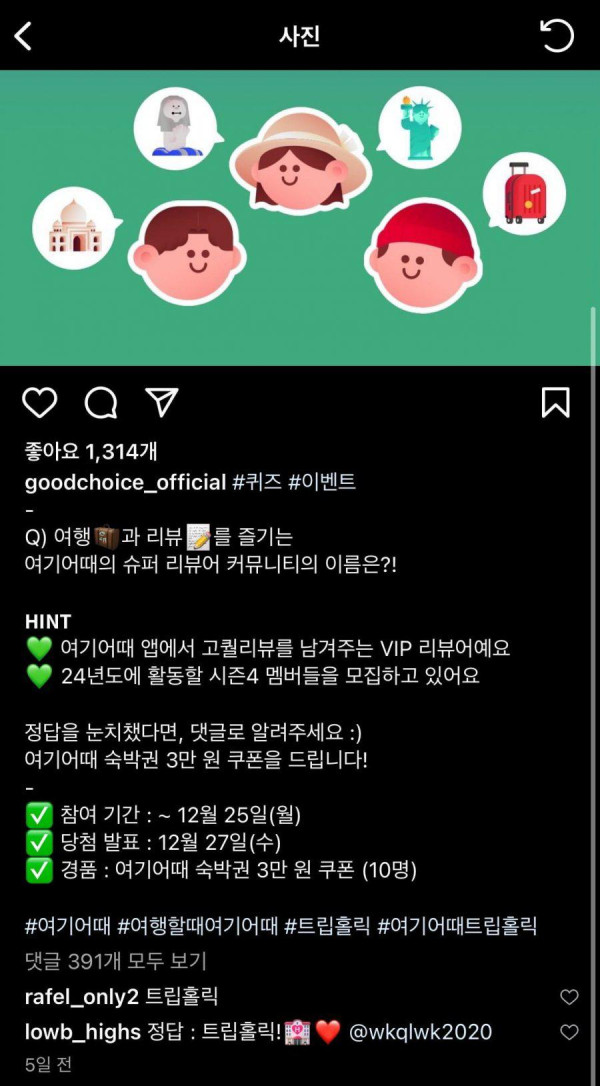This screenshot has height=1086, width=600.
Task: Open lowb_highs's profile from the comment
Action: pos(82,1032)
